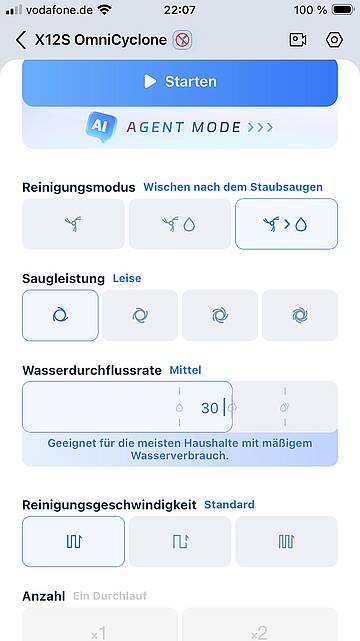Choose the Leise suction level
The height and width of the screenshot is (641, 360).
click(x=60, y=315)
